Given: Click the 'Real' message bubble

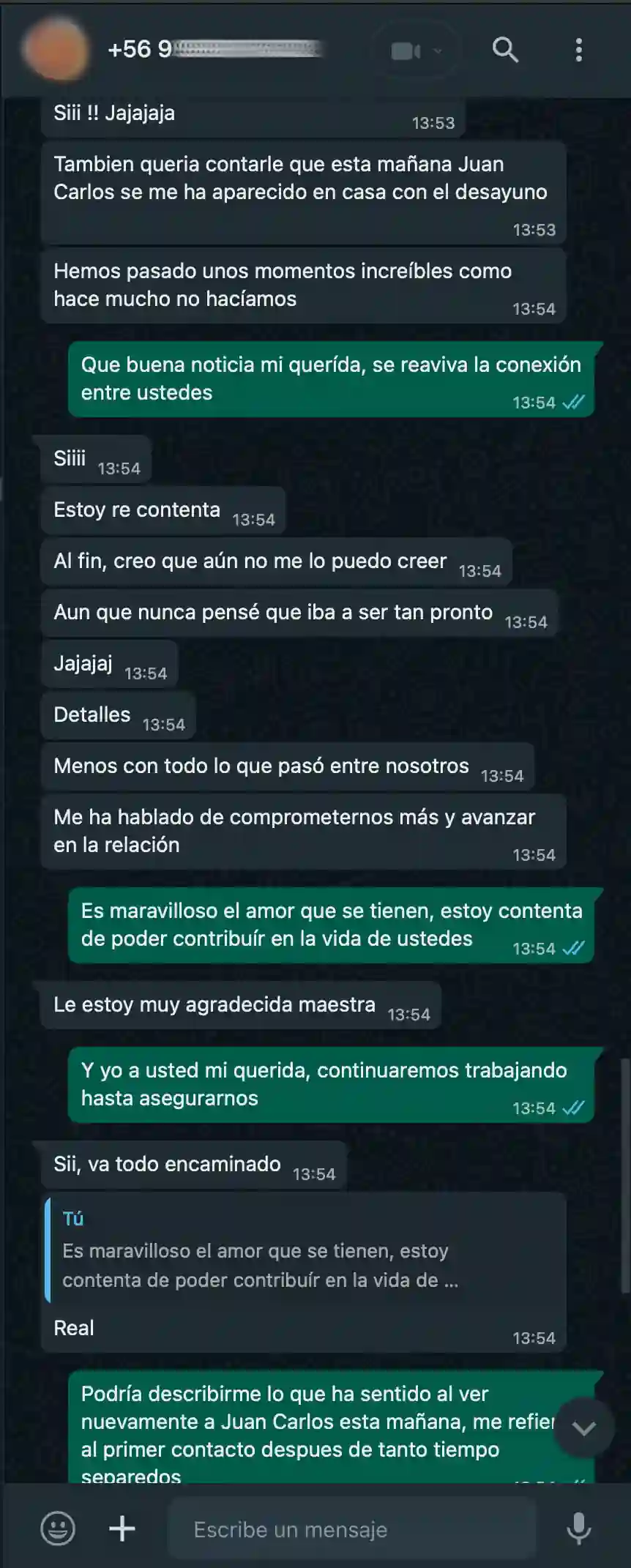Looking at the screenshot, I should 74,1327.
